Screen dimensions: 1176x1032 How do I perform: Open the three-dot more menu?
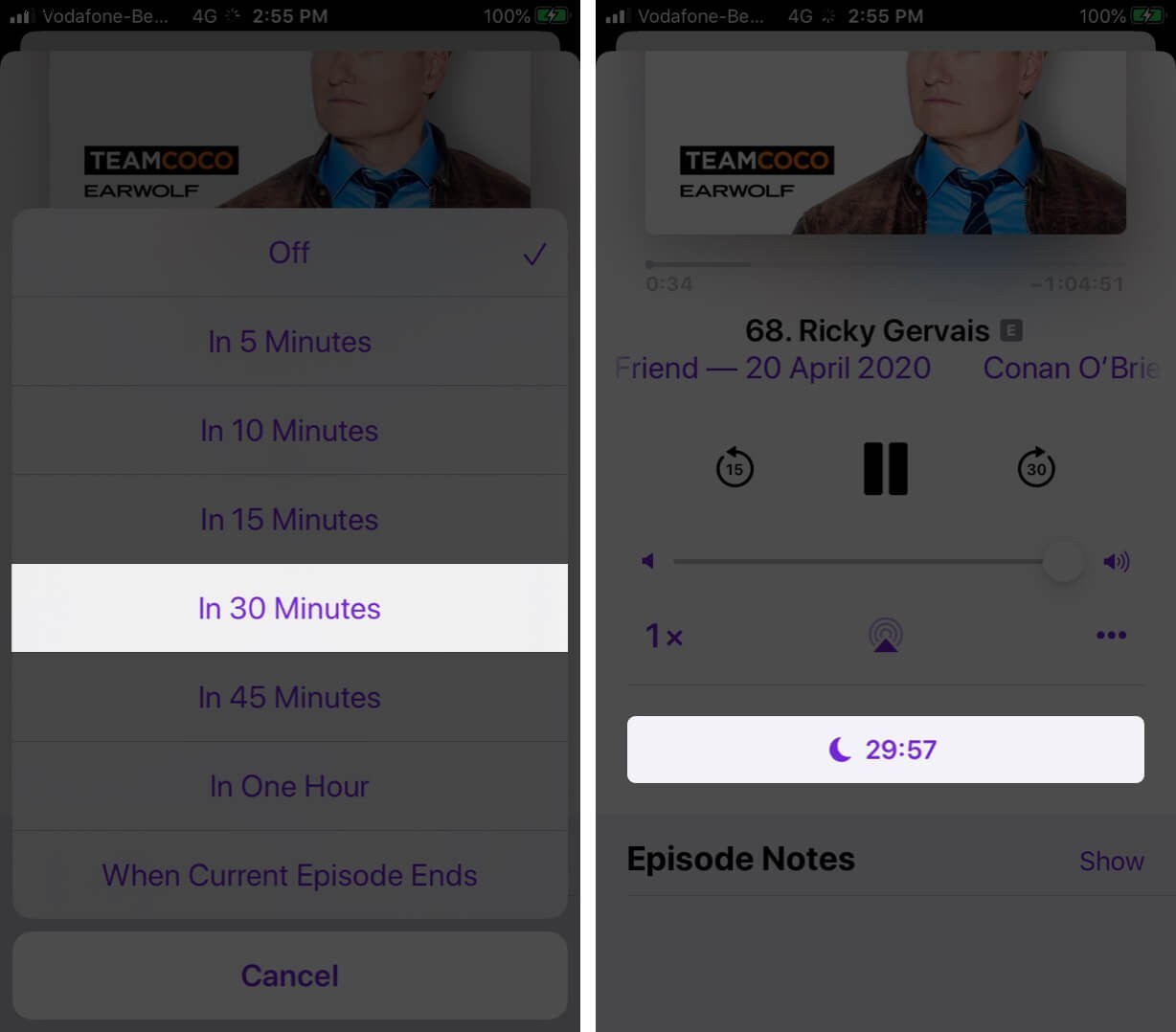[x=1111, y=635]
